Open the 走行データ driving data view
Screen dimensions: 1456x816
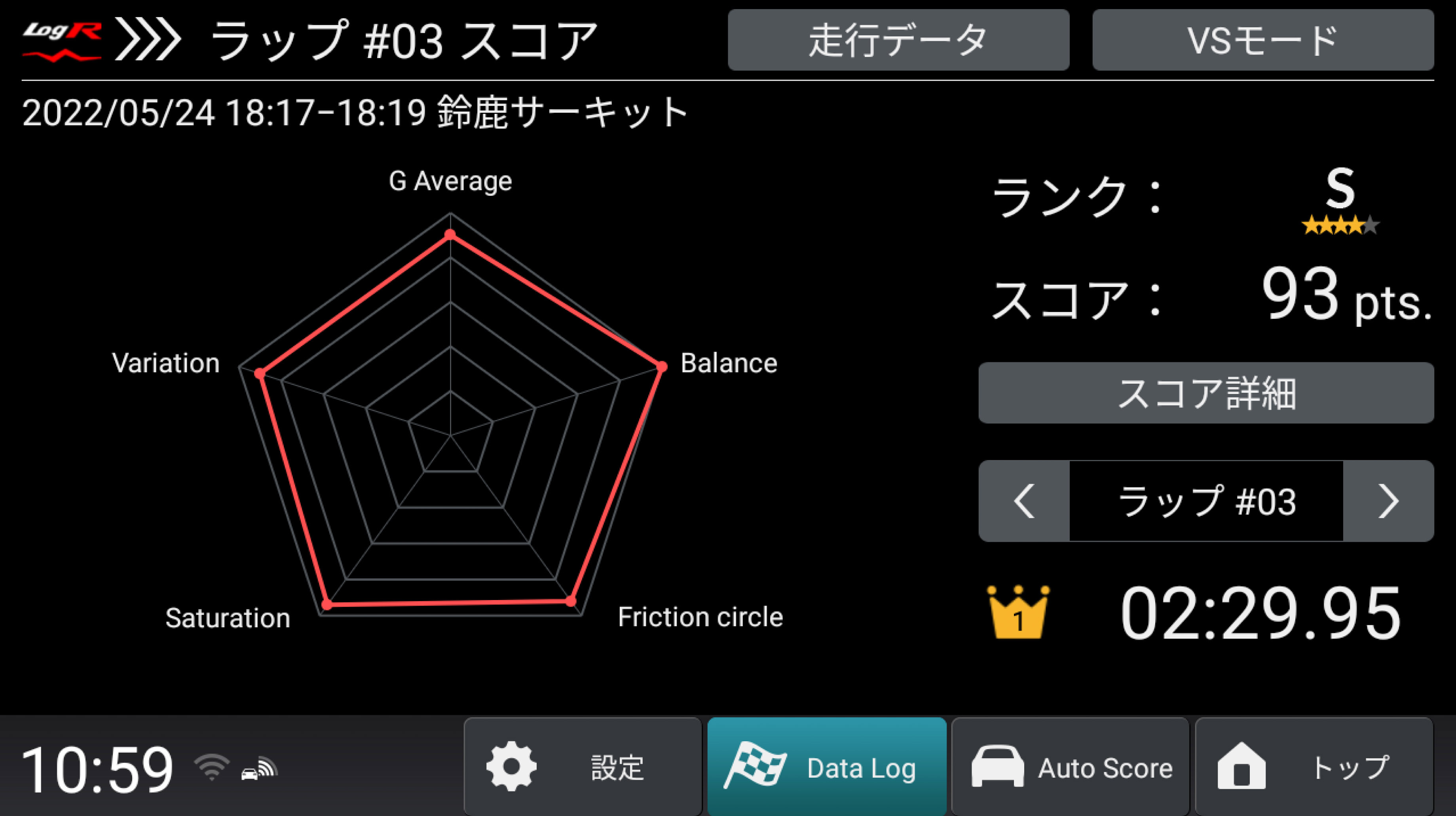tap(898, 40)
